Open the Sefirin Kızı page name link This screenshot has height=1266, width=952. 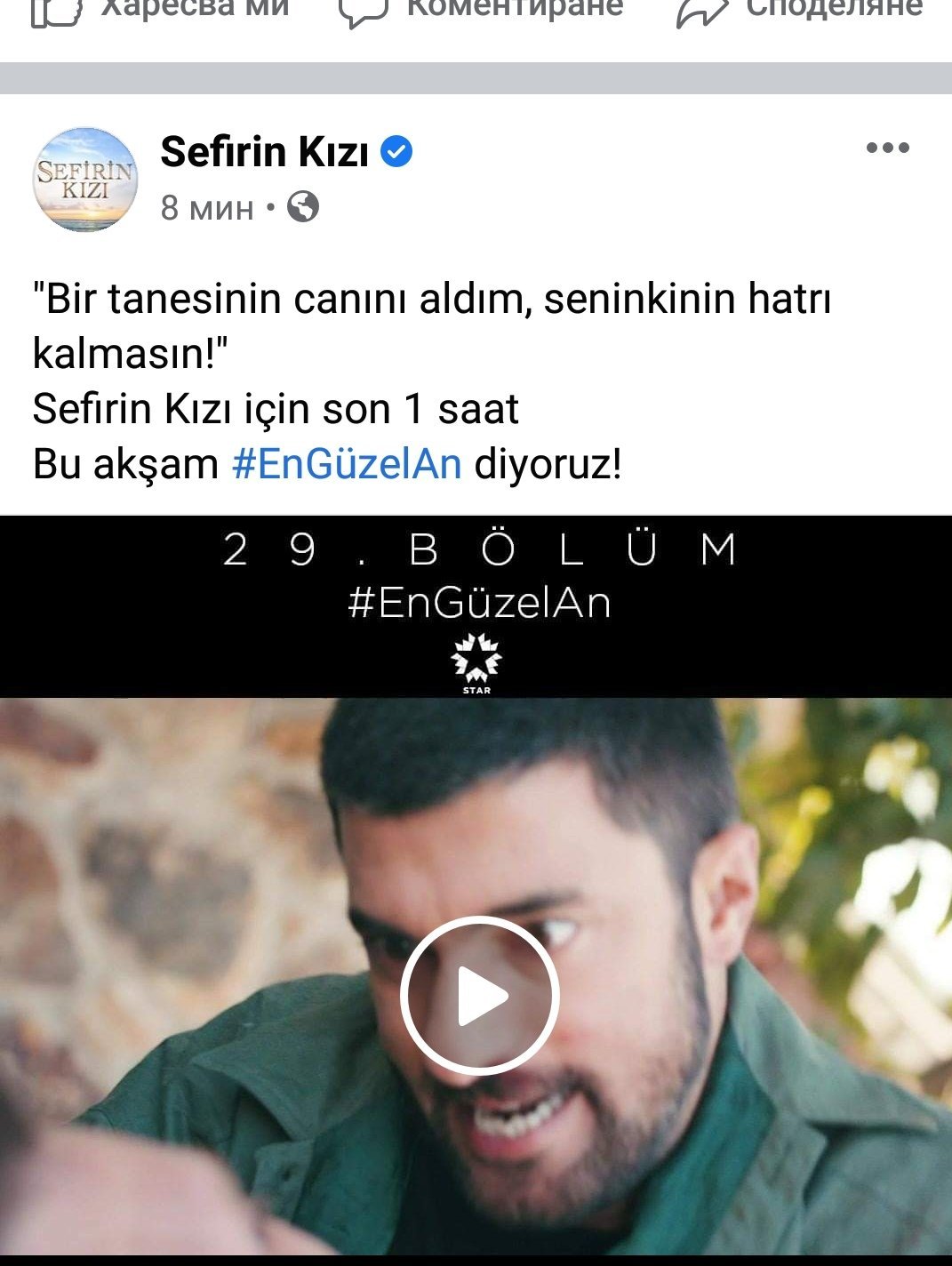click(264, 152)
